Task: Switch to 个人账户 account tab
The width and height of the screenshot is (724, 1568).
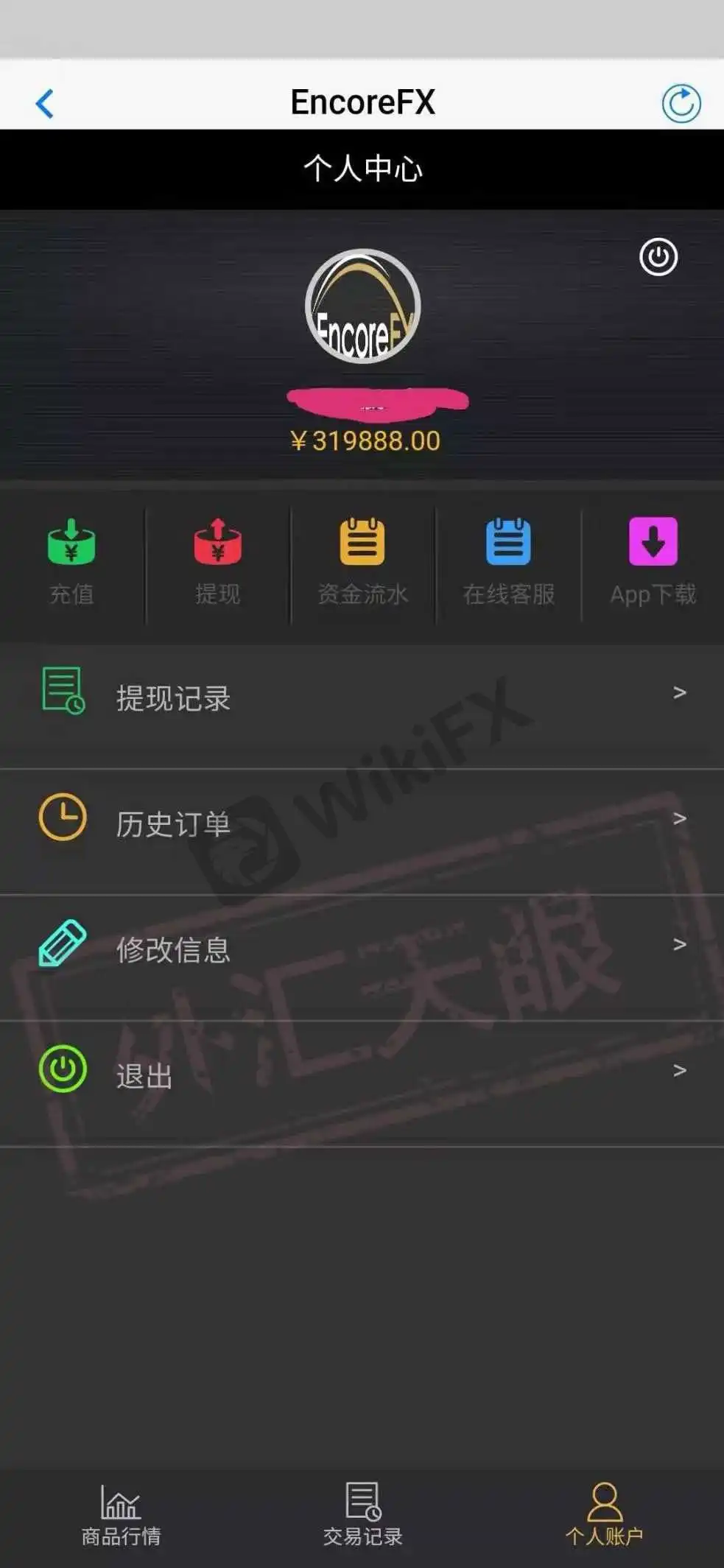Action: coord(604,1516)
